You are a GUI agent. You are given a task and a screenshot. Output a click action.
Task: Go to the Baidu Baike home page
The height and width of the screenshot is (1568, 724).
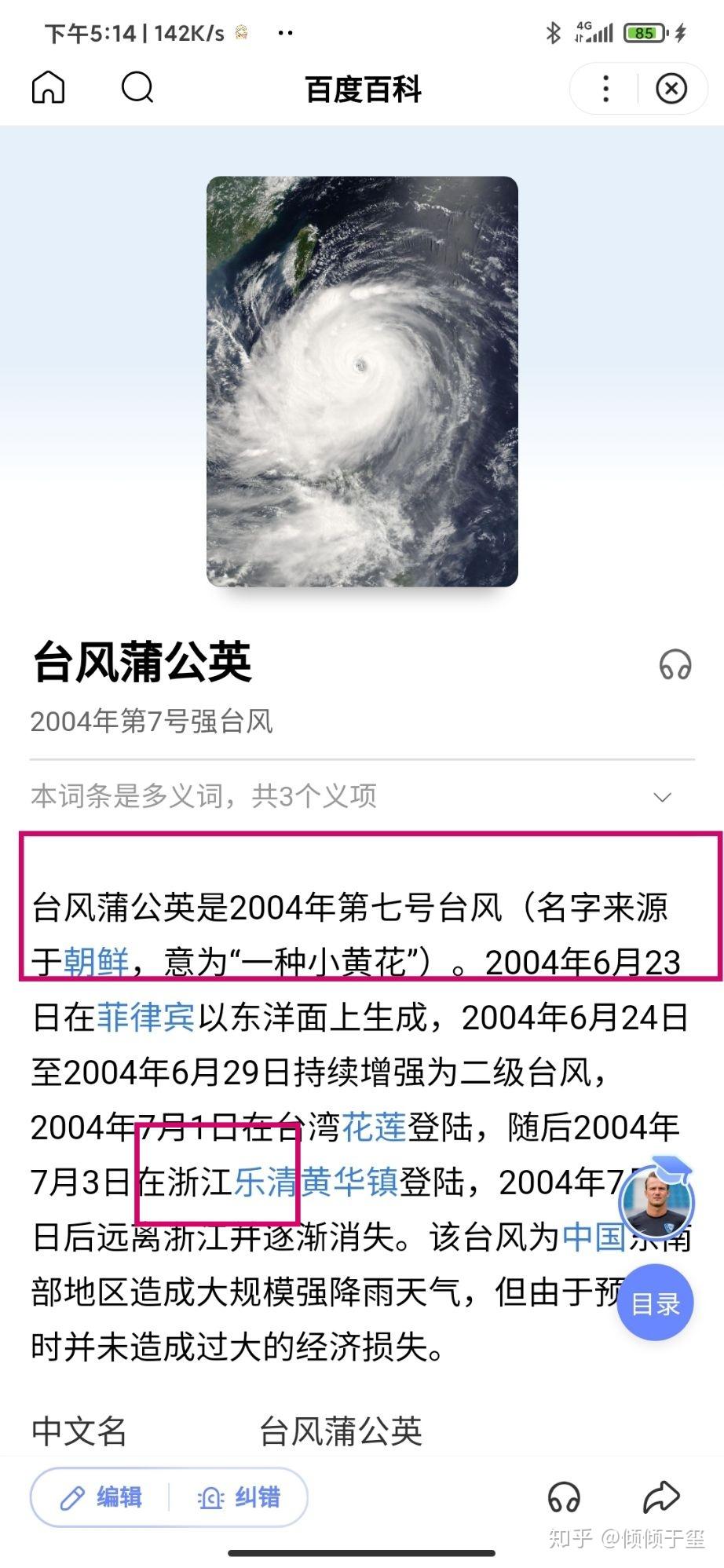point(48,88)
